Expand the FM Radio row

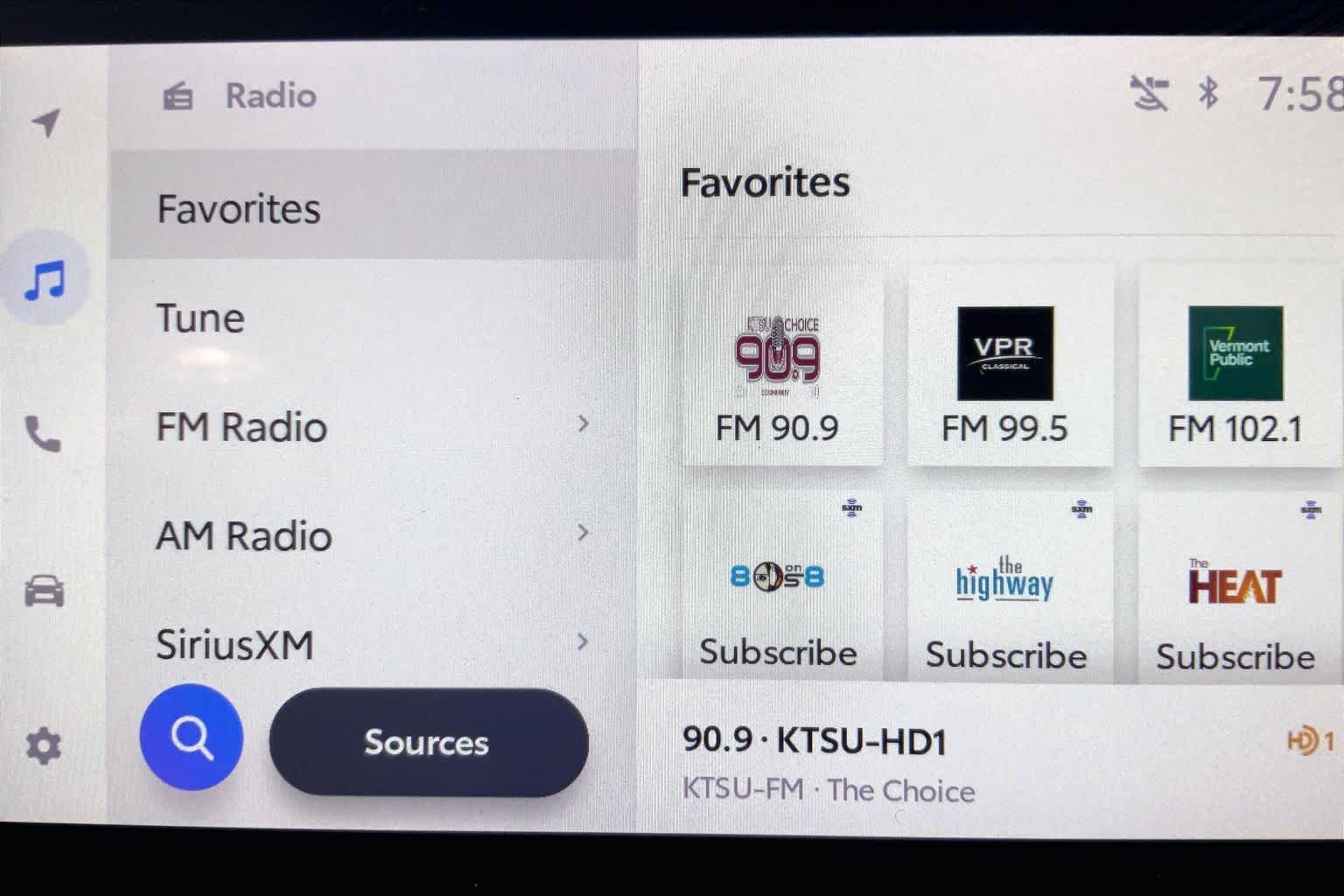(372, 427)
